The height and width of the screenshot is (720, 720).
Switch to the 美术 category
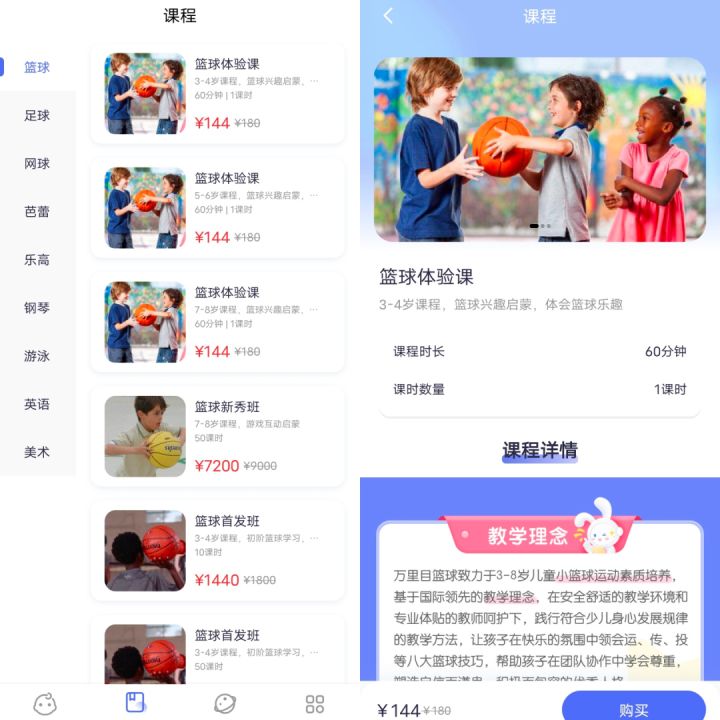[37, 452]
